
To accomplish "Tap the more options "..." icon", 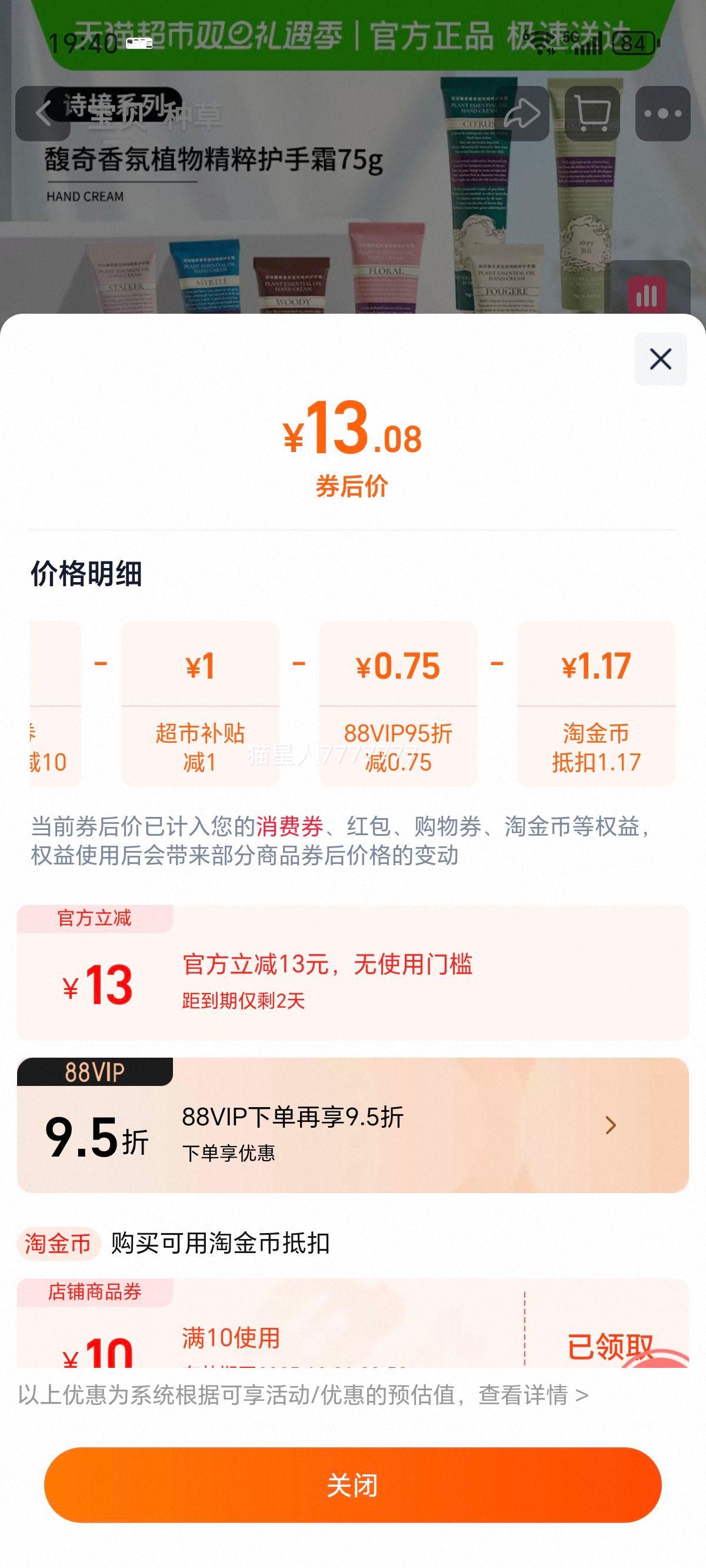I will click(664, 112).
